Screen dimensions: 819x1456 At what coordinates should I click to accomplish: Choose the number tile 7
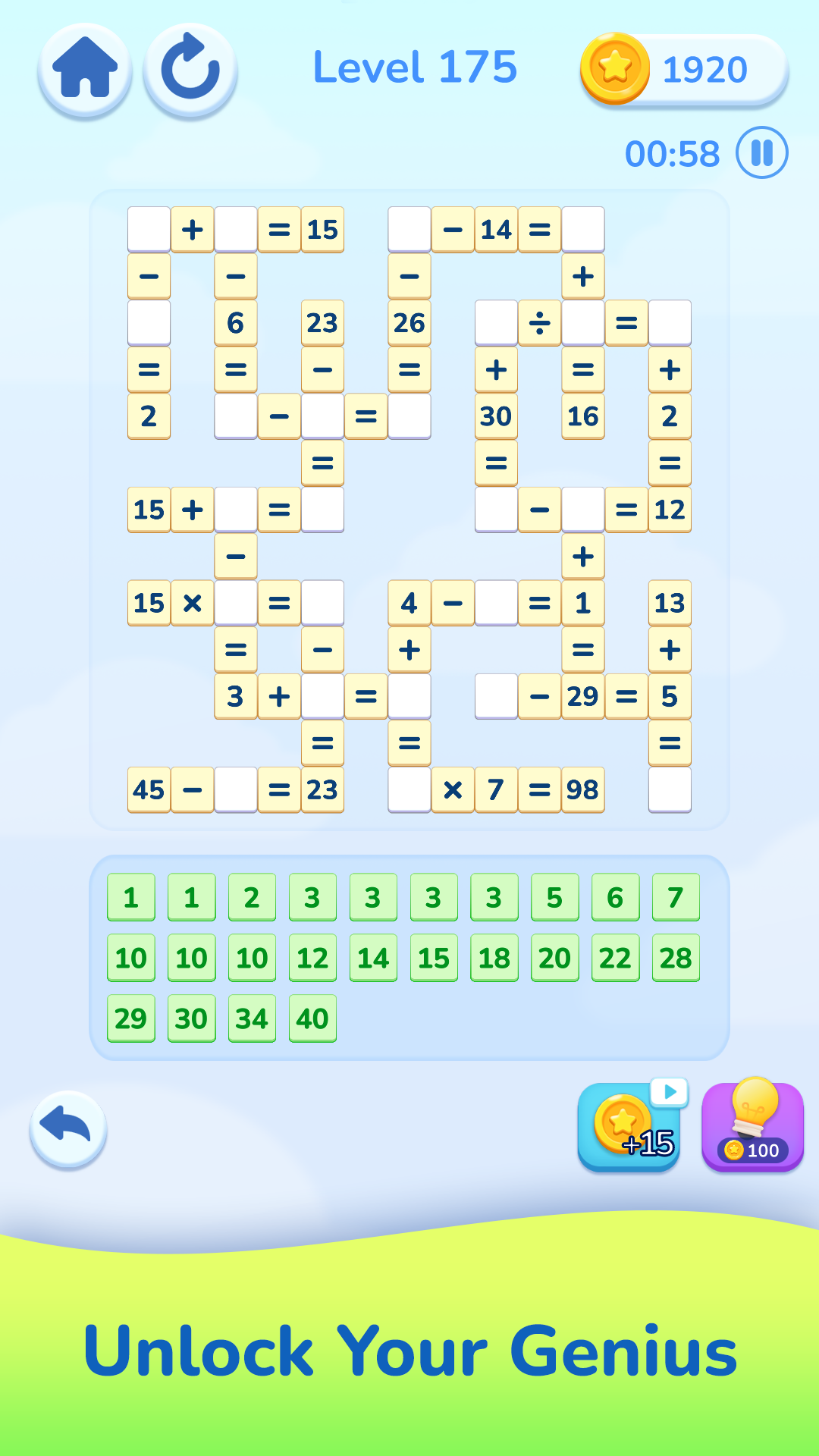pyautogui.click(x=676, y=897)
